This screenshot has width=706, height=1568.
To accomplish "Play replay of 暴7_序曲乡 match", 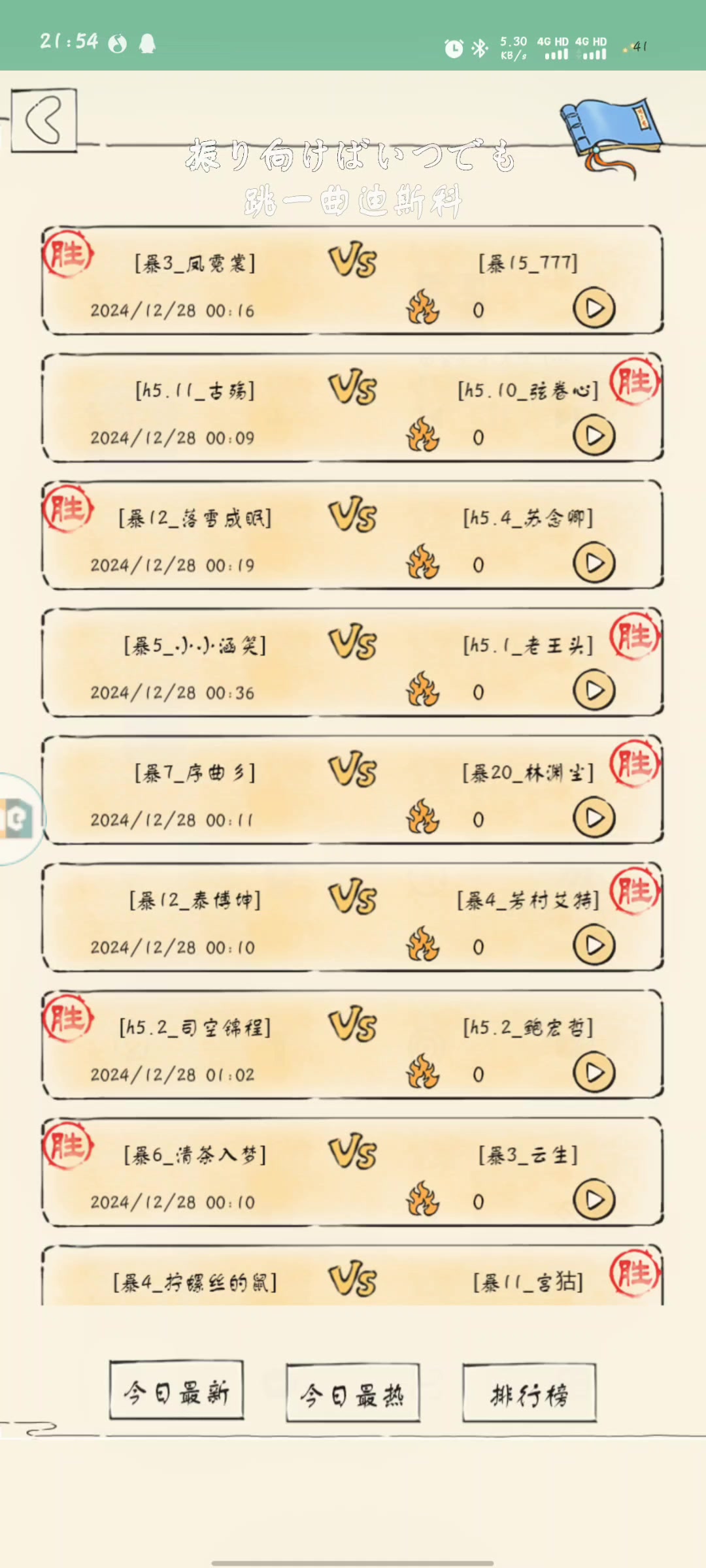I will tap(594, 818).
